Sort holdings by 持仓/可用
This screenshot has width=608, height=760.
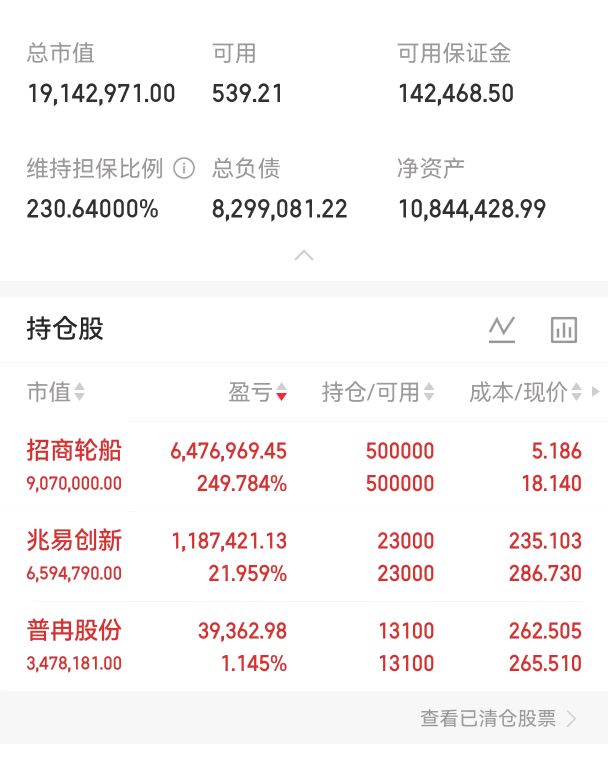coord(378,393)
